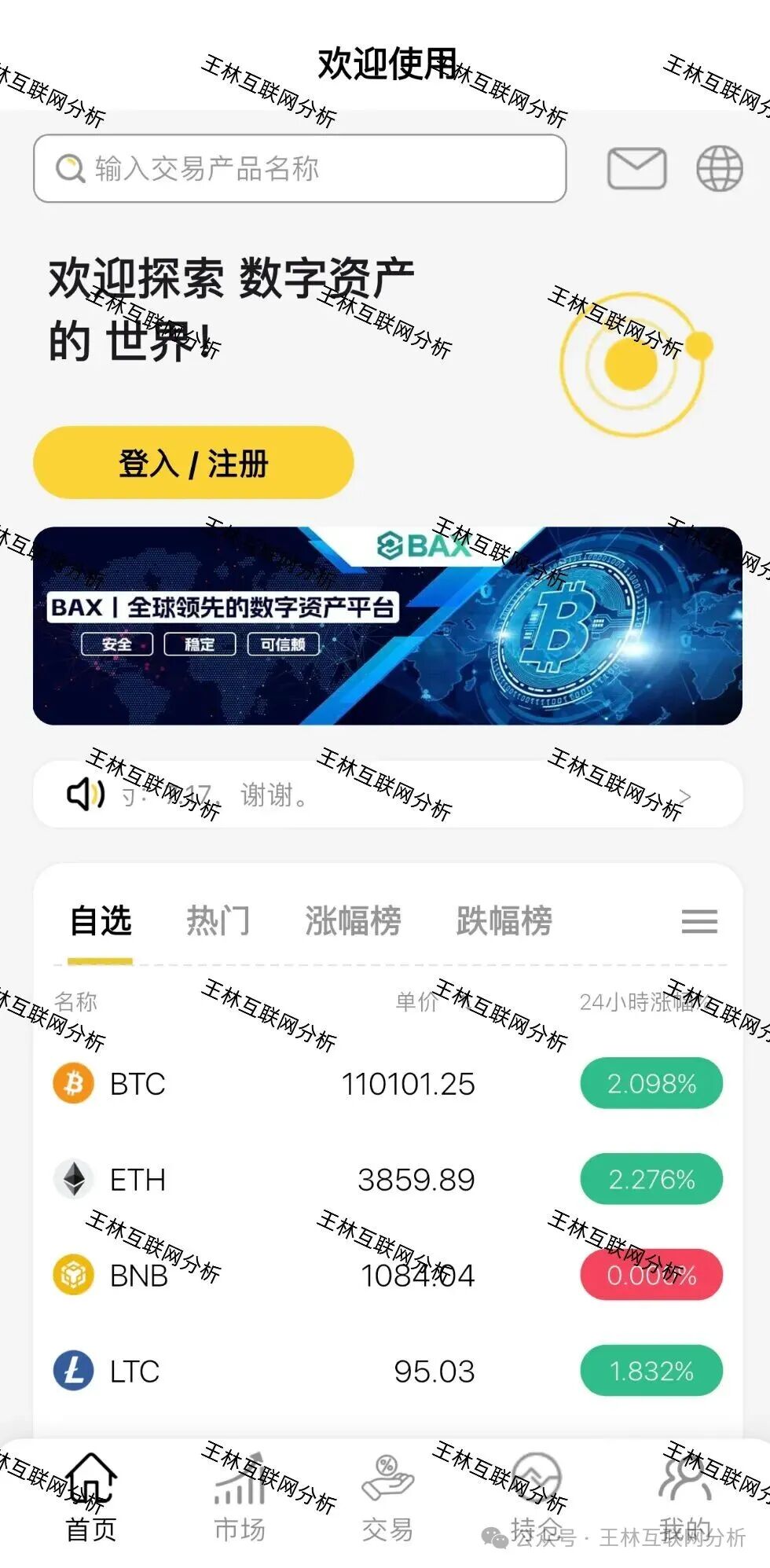770x1568 pixels.
Task: Open the BTC row
Action: coord(387,1084)
